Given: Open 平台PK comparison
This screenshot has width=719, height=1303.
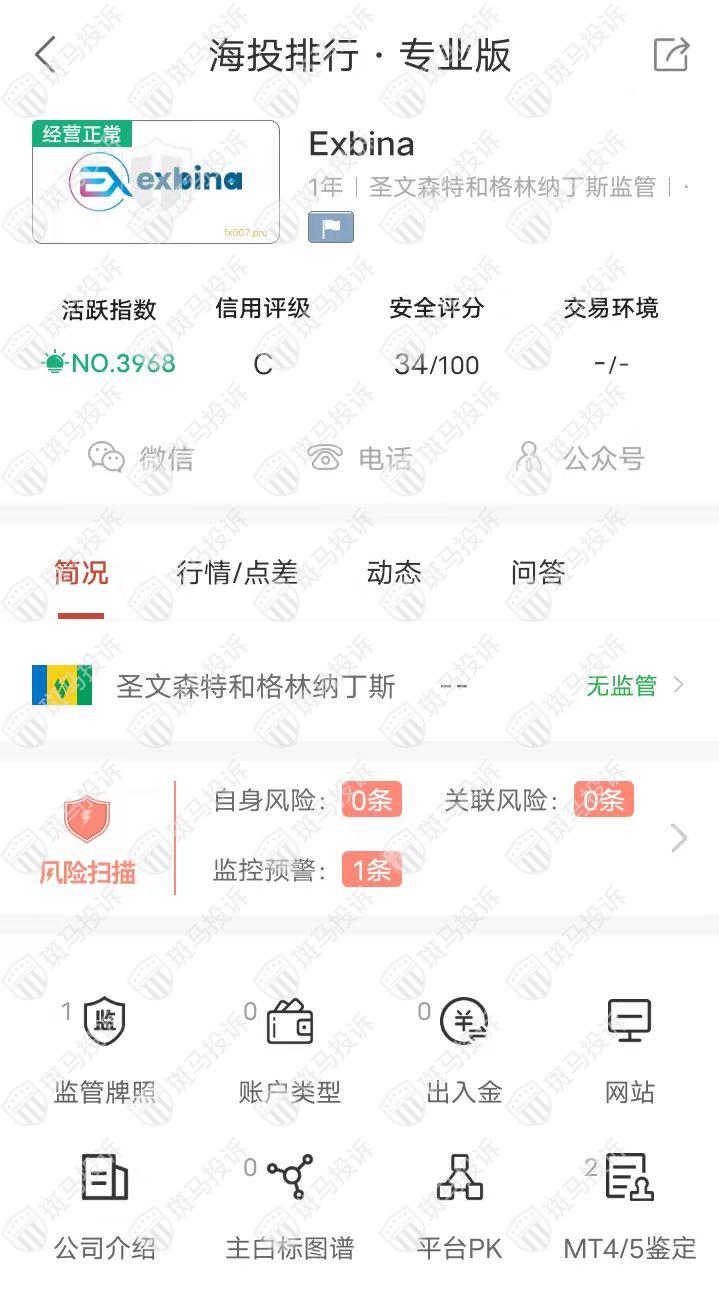Looking at the screenshot, I should pyautogui.click(x=460, y=1203).
